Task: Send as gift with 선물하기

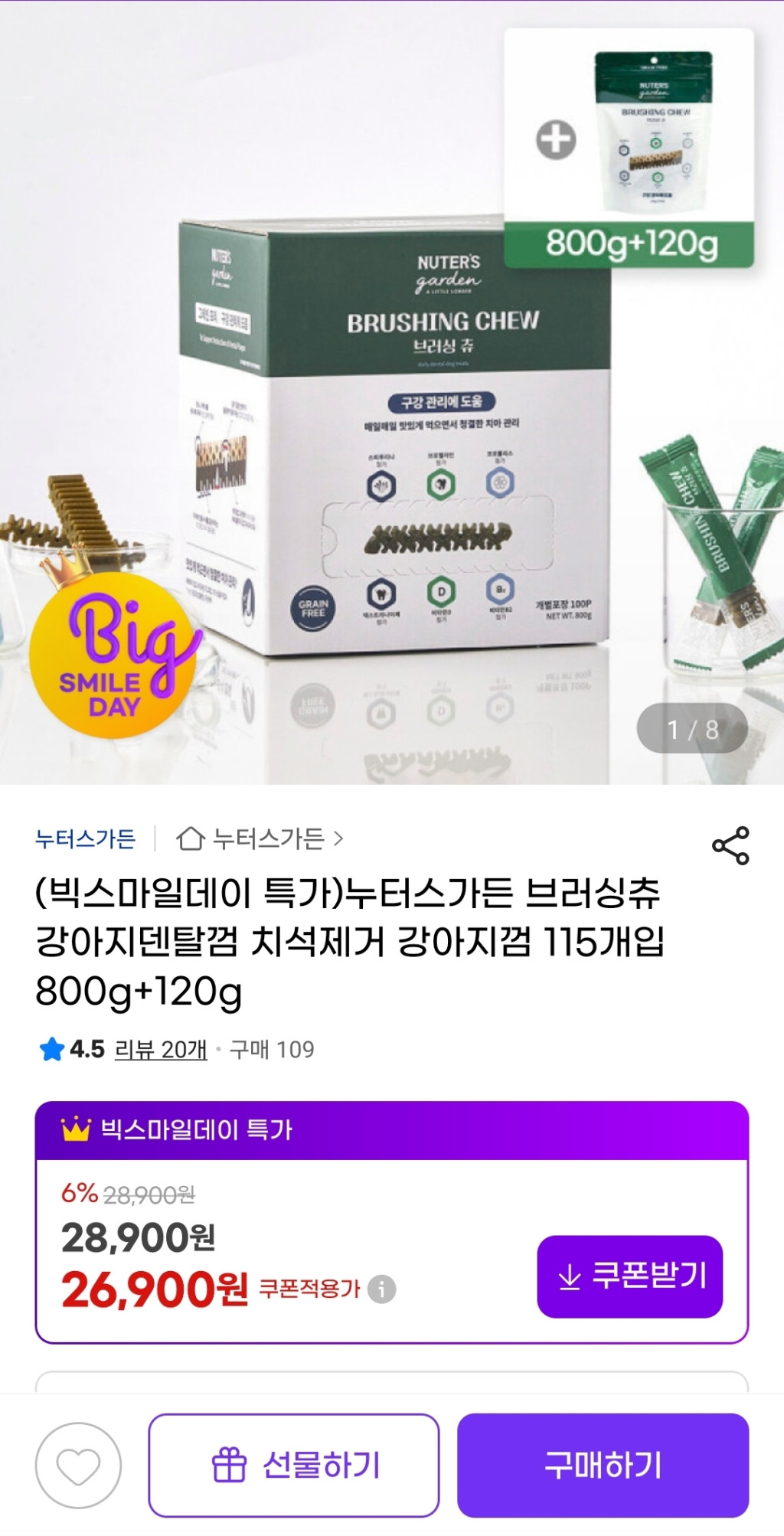Action: click(x=294, y=1465)
